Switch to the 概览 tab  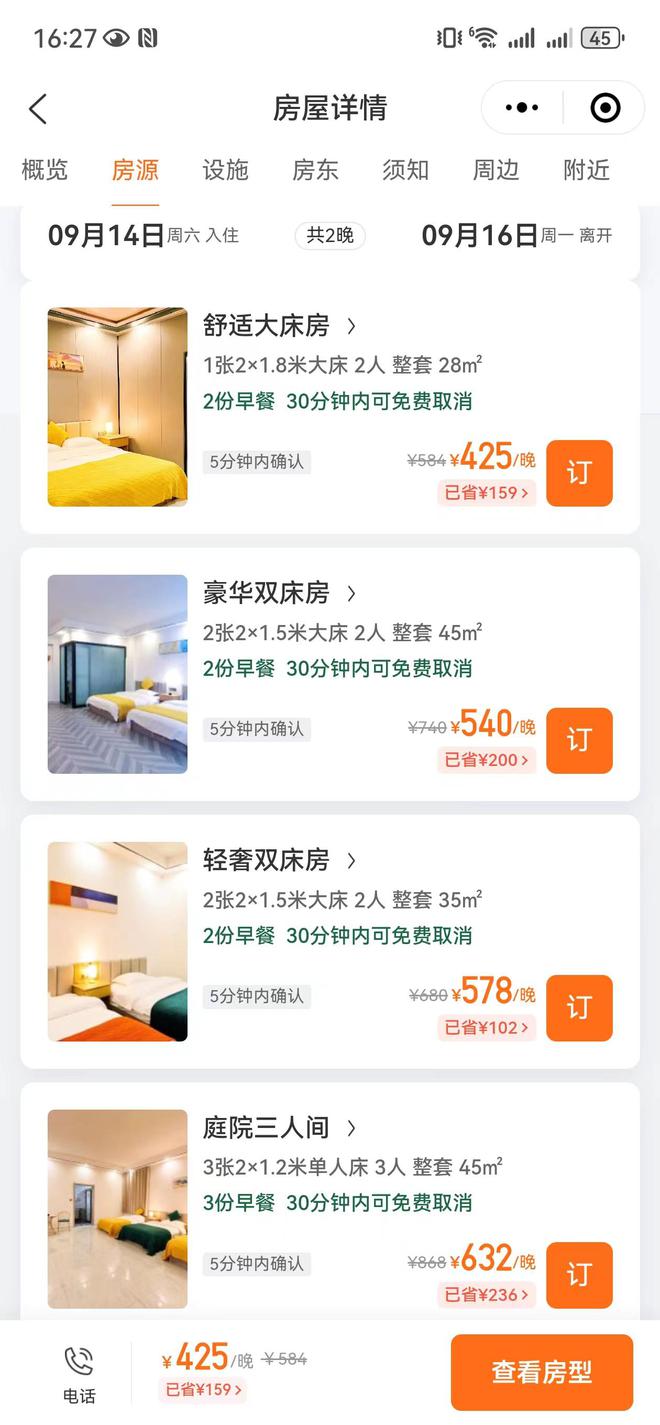(45, 170)
